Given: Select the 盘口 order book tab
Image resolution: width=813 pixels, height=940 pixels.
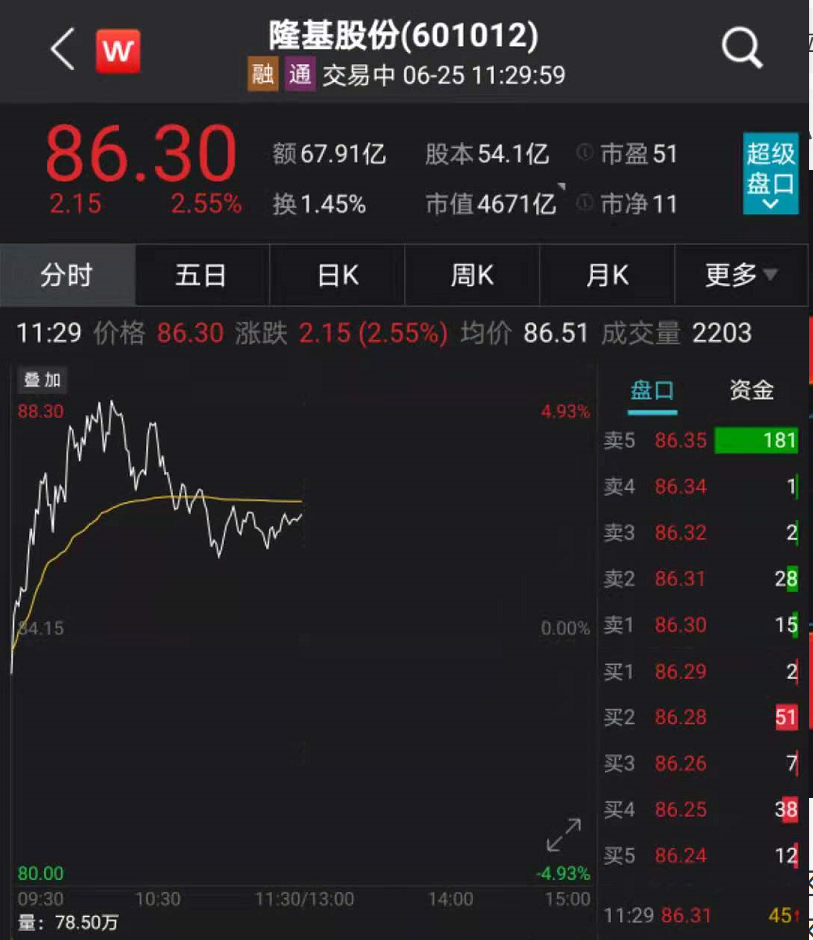Looking at the screenshot, I should click(x=653, y=391).
